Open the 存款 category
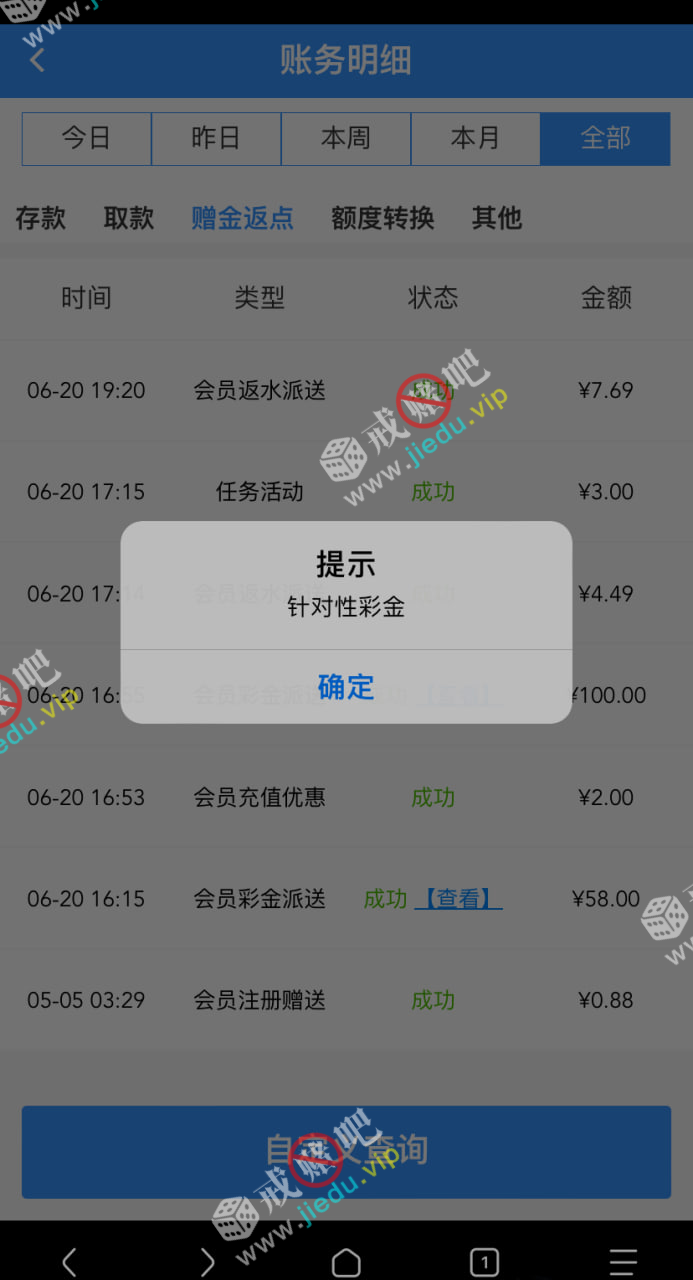This screenshot has height=1280, width=693. pos(41,218)
